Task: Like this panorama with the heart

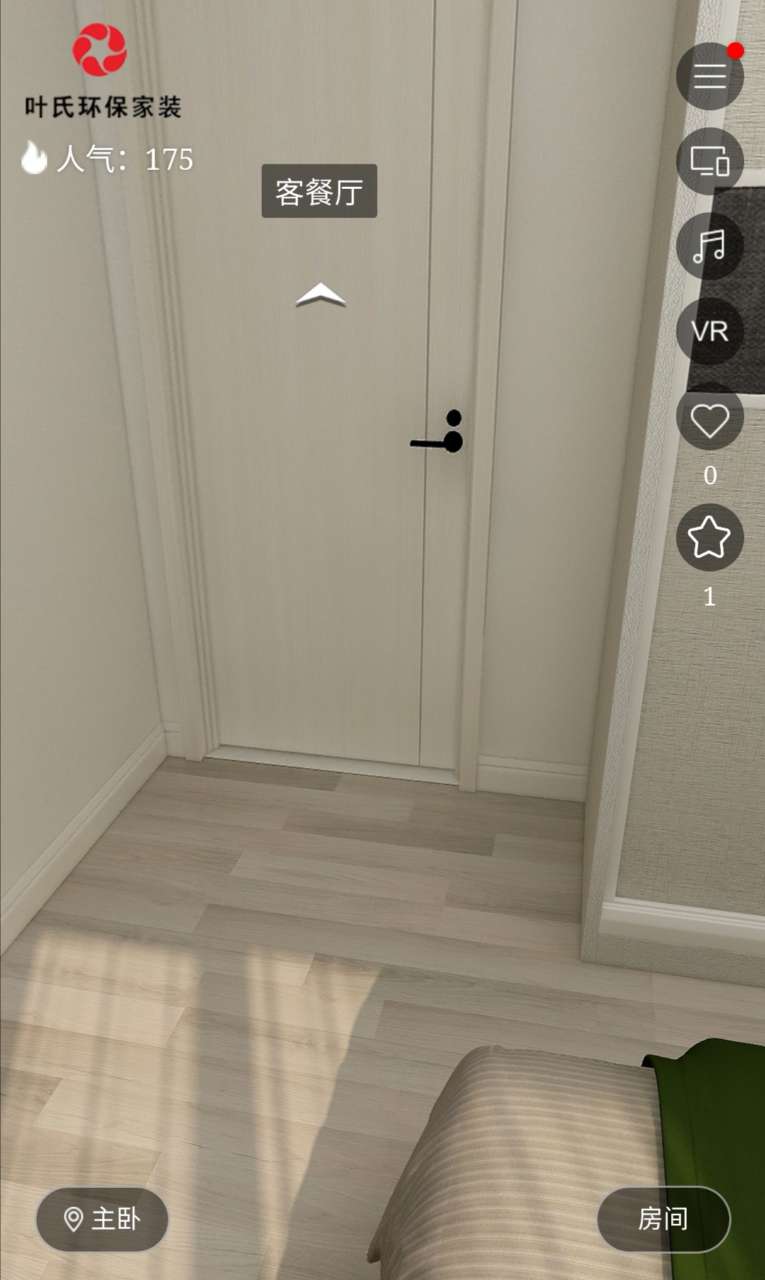Action: (x=710, y=420)
